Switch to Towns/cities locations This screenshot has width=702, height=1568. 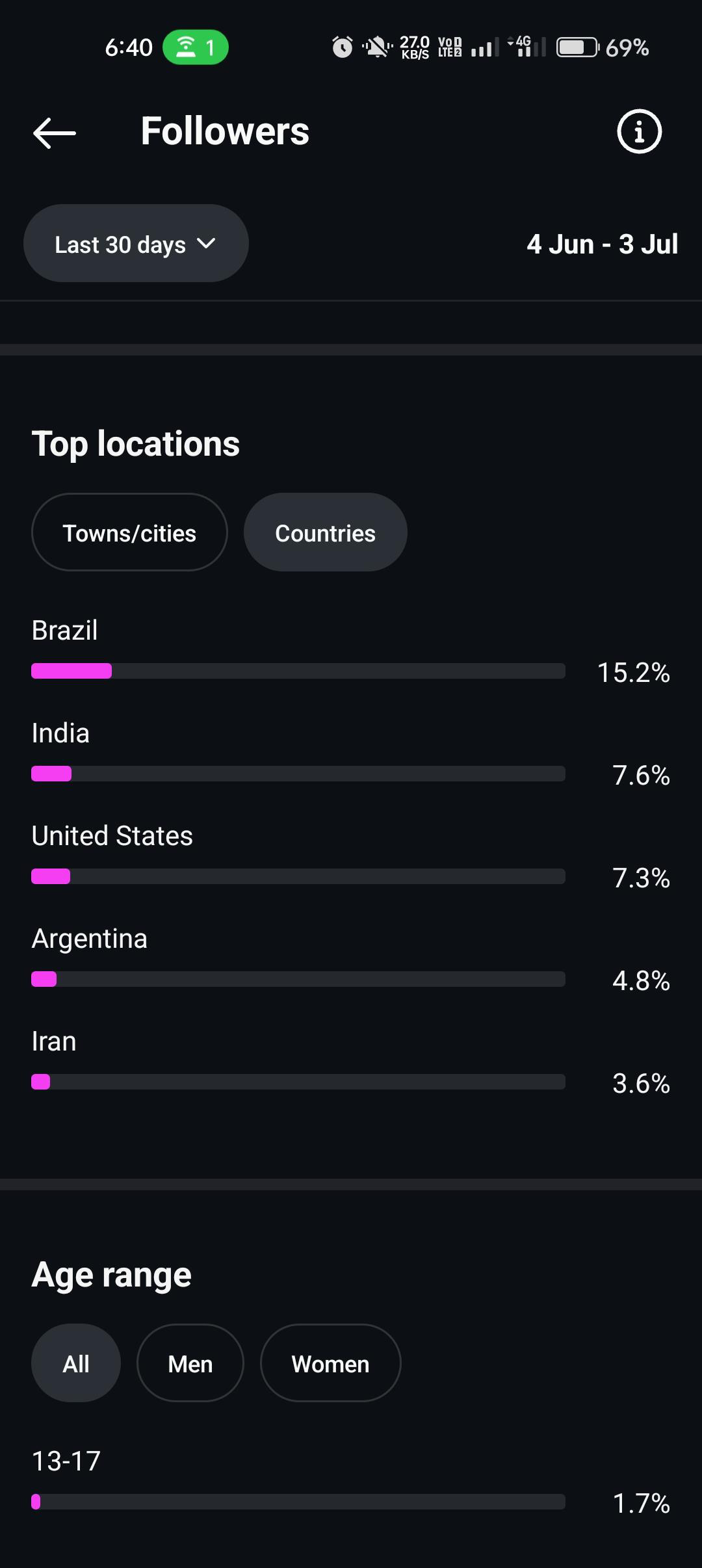pyautogui.click(x=129, y=532)
